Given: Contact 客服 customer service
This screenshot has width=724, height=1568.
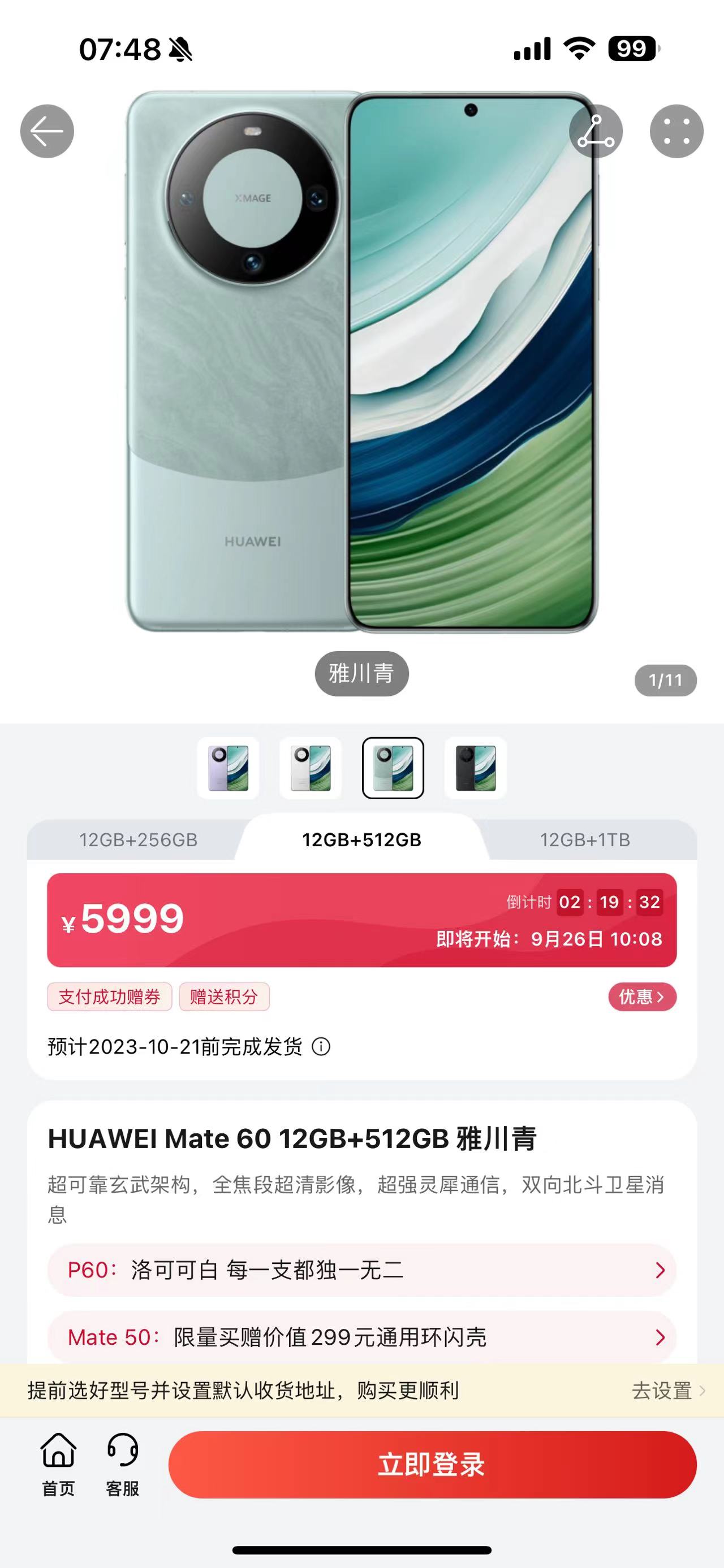Looking at the screenshot, I should coord(122,1465).
